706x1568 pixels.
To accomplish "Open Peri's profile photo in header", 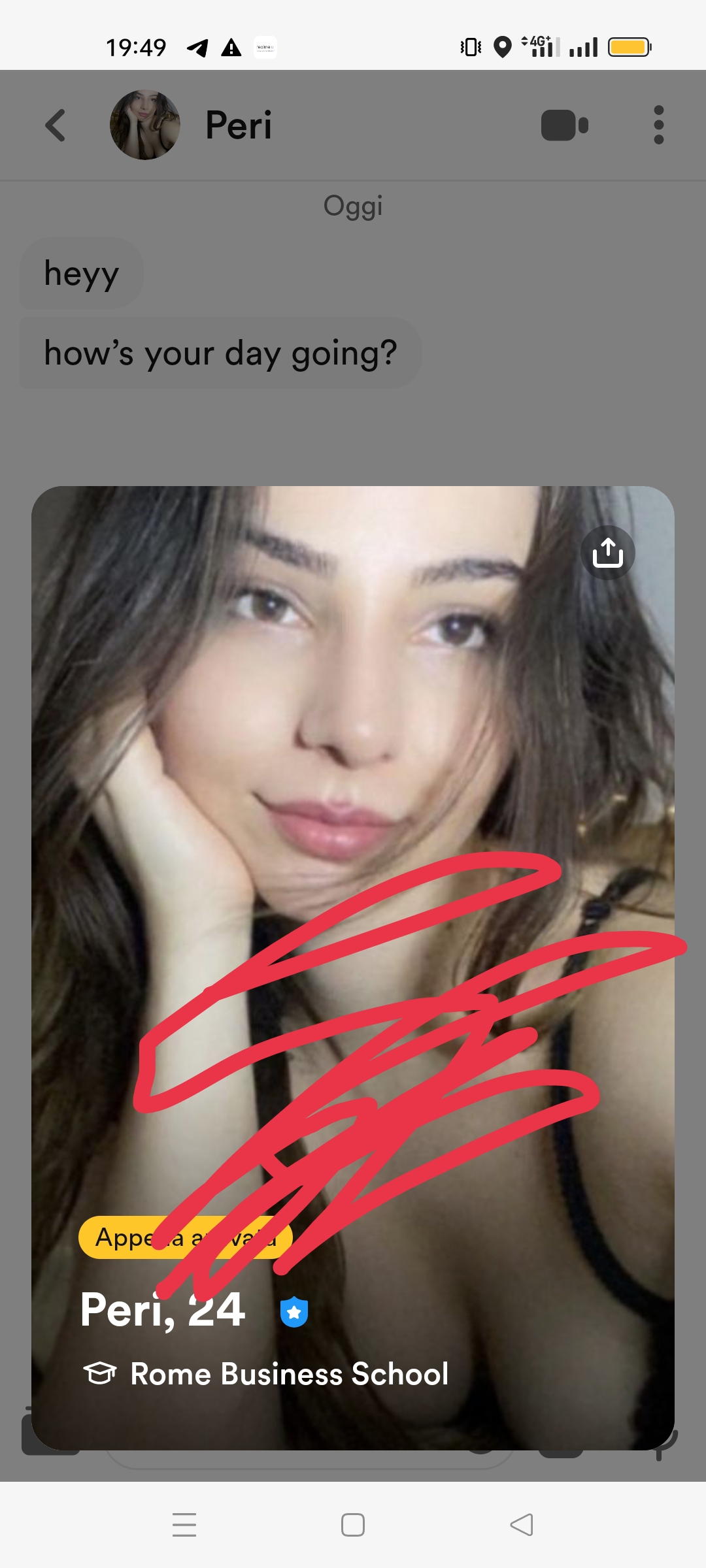I will (144, 125).
